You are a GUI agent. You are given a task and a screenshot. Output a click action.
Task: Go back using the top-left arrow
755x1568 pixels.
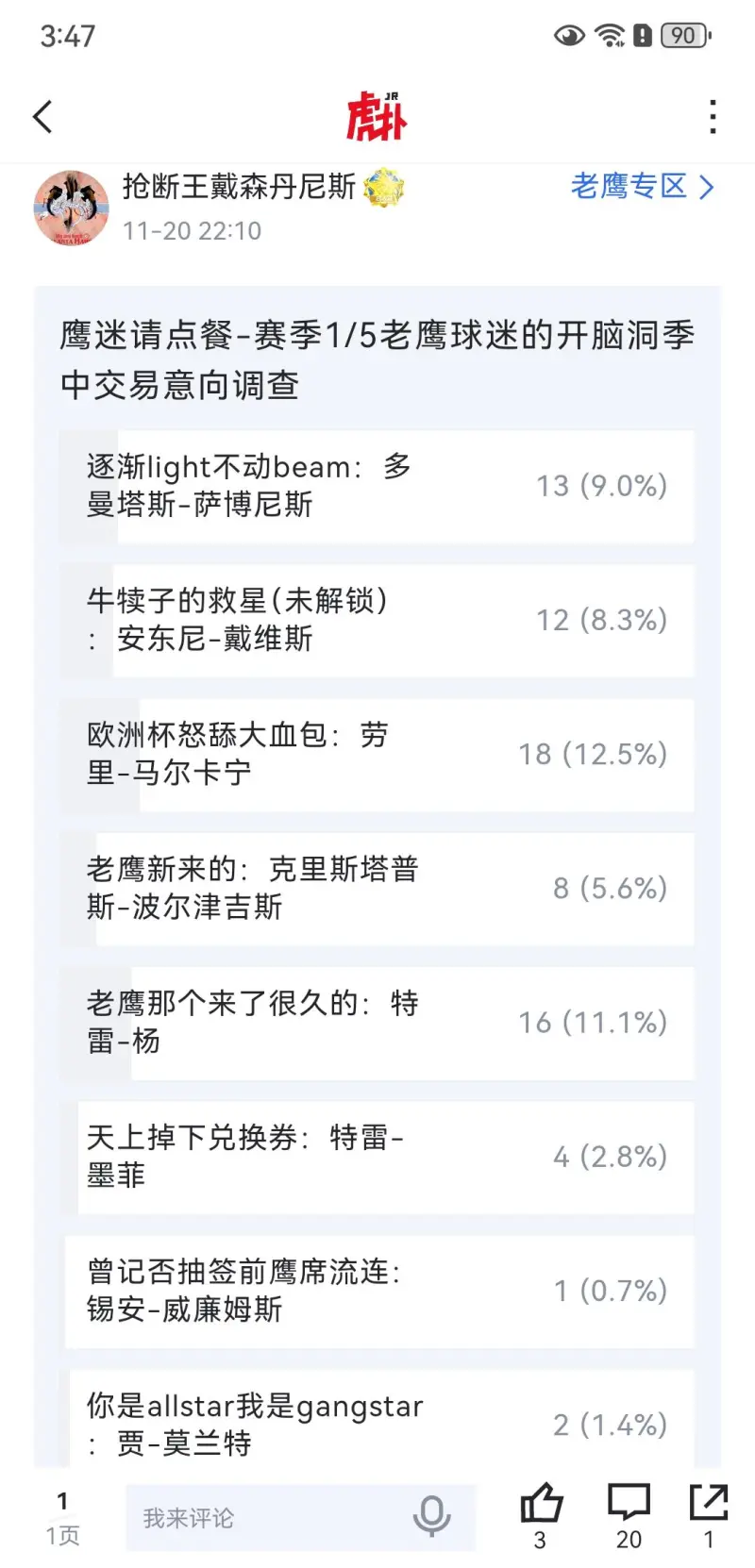click(x=43, y=118)
